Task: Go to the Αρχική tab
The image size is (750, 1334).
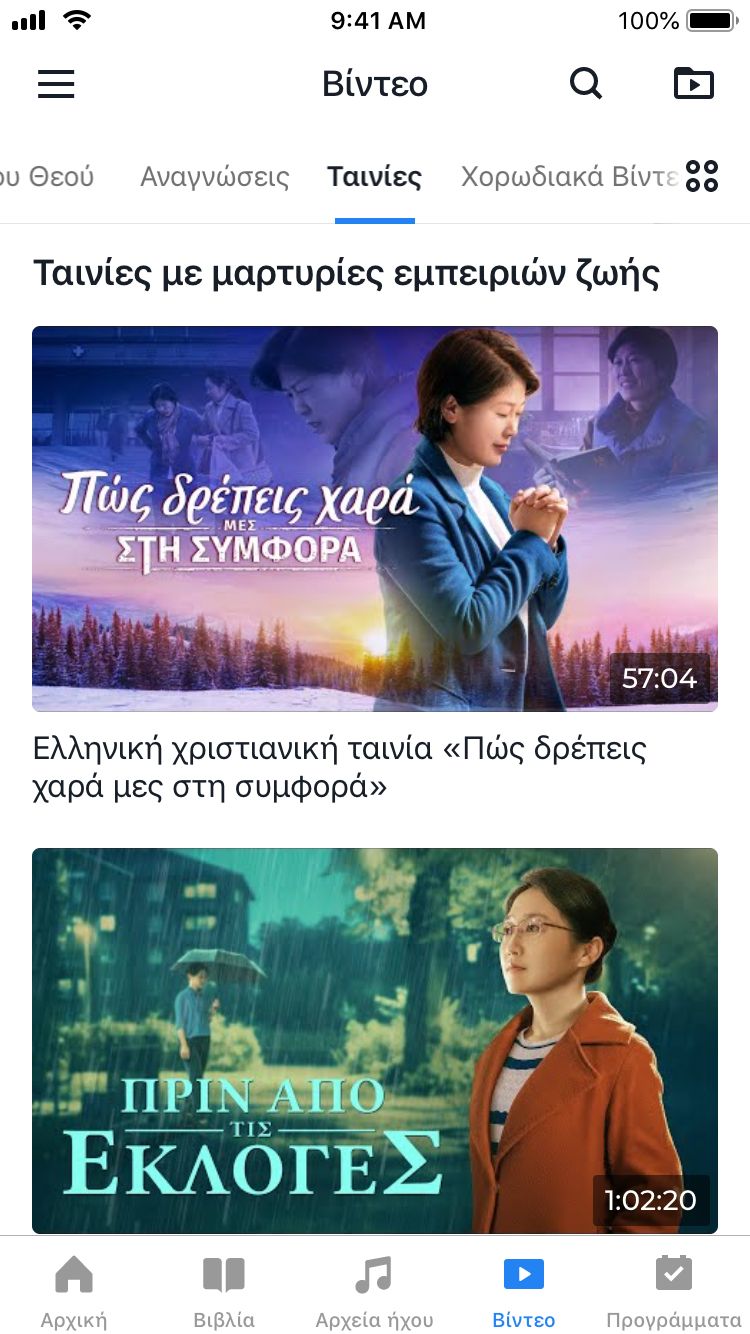Action: point(74,1290)
